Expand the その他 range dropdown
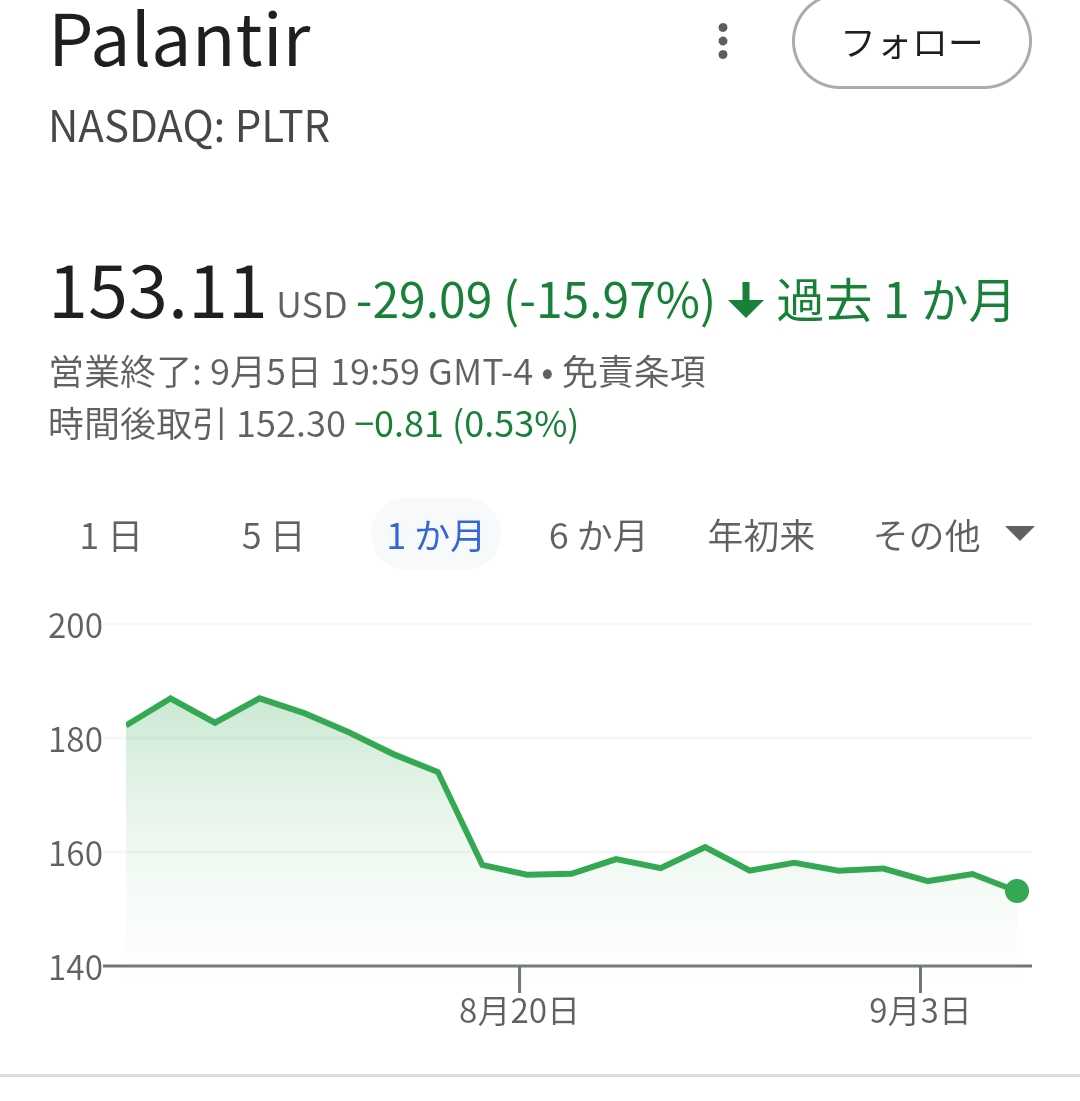Screen dimensions: 1080x1101 pyautogui.click(x=951, y=537)
